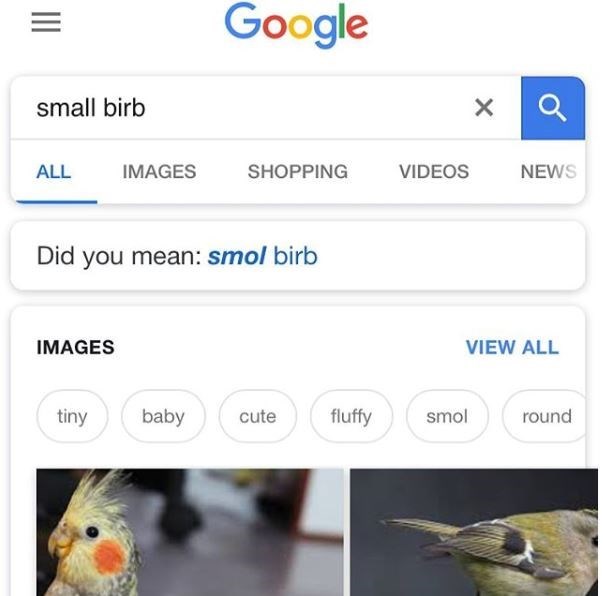
Task: Switch to the Shopping tab
Action: (297, 171)
